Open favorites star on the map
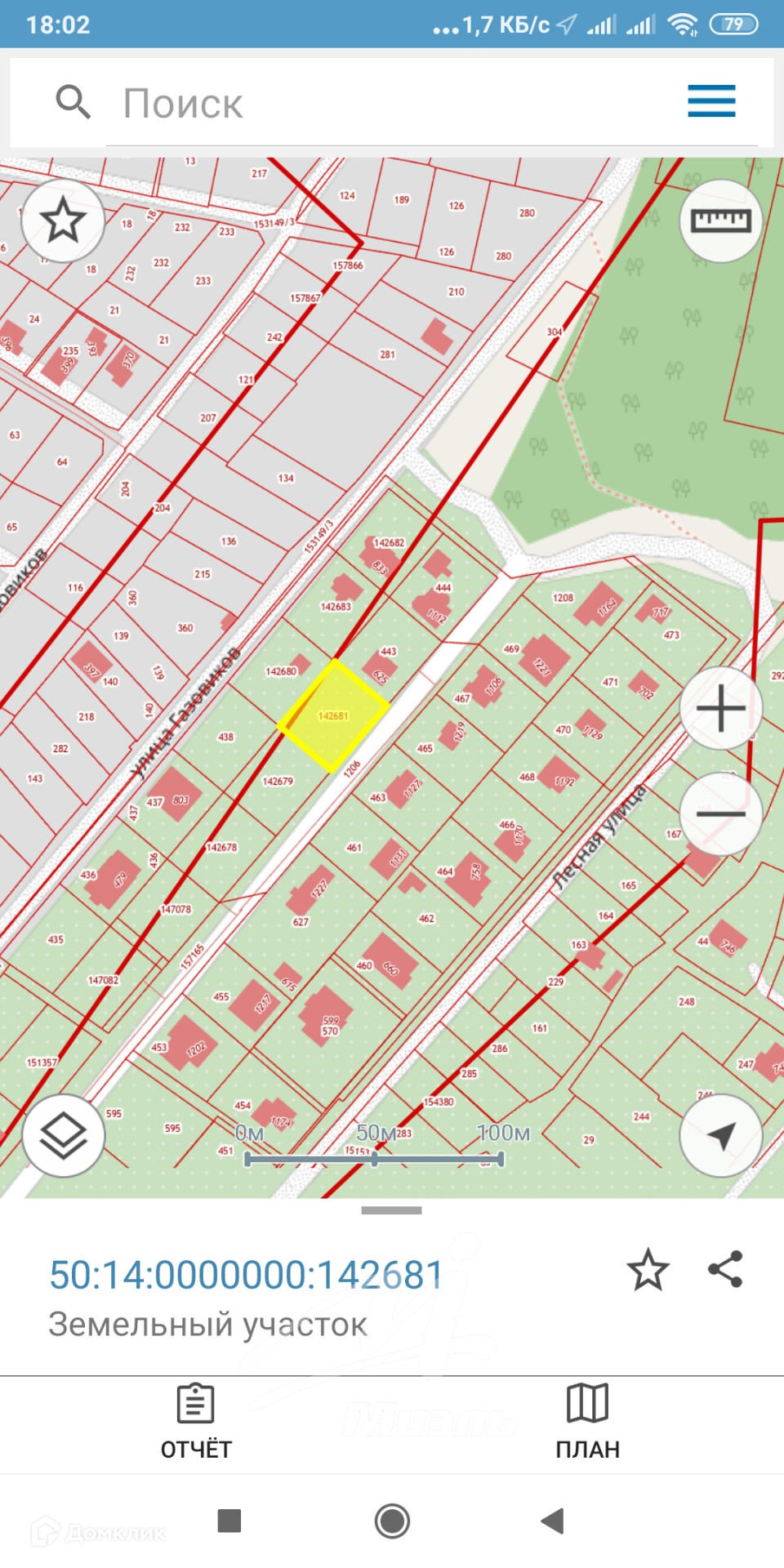784x1568 pixels. [x=63, y=220]
